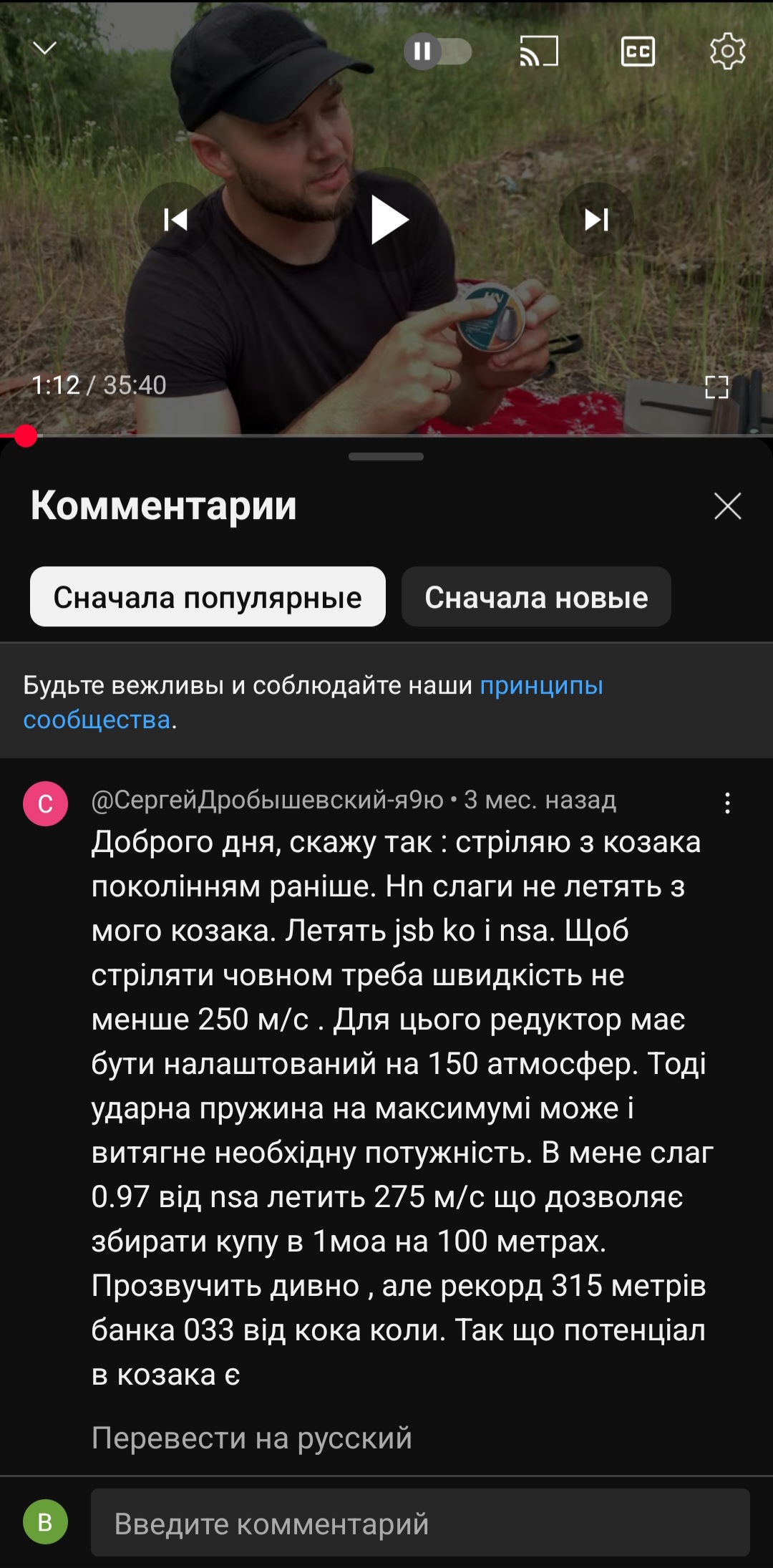Skip to the previous video
773x1568 pixels.
click(175, 220)
